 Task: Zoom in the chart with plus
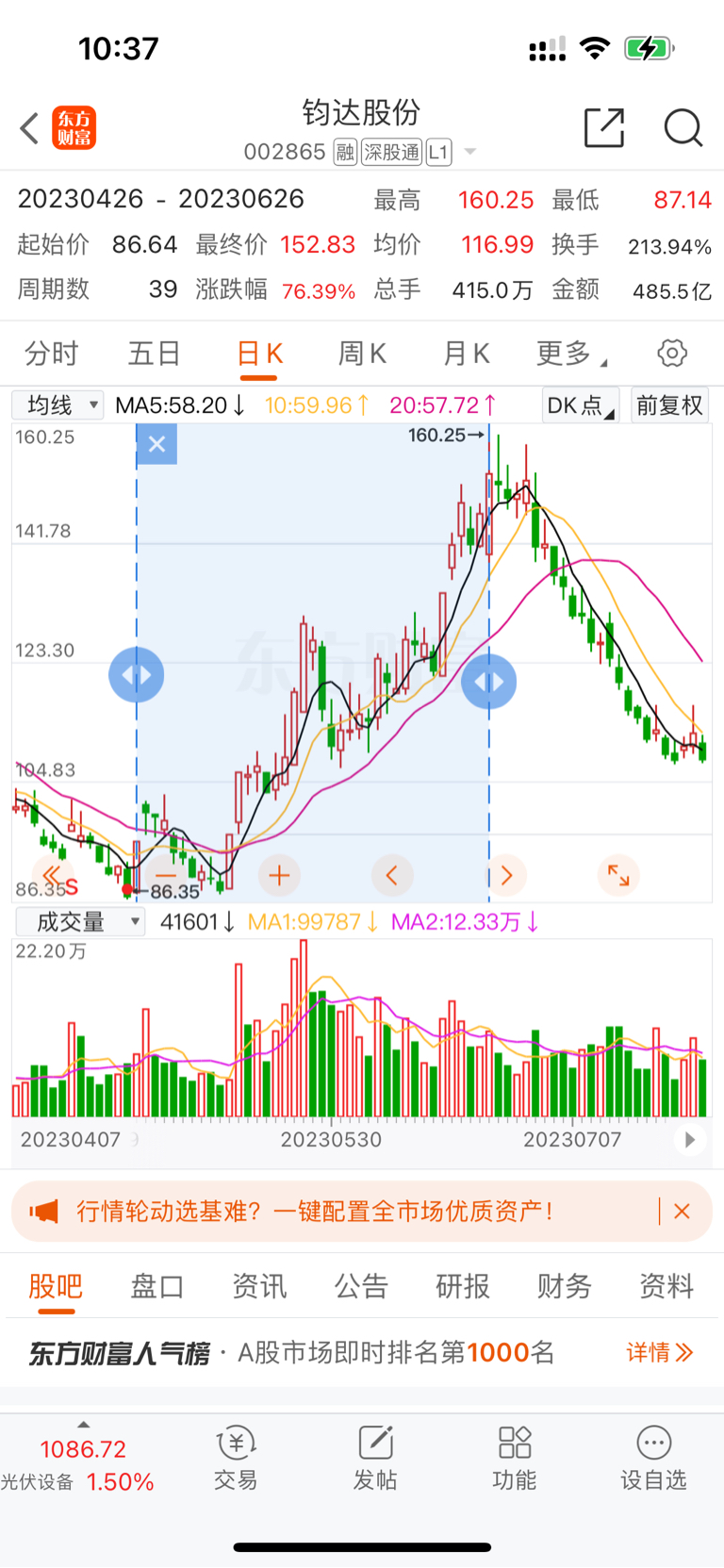tap(279, 876)
